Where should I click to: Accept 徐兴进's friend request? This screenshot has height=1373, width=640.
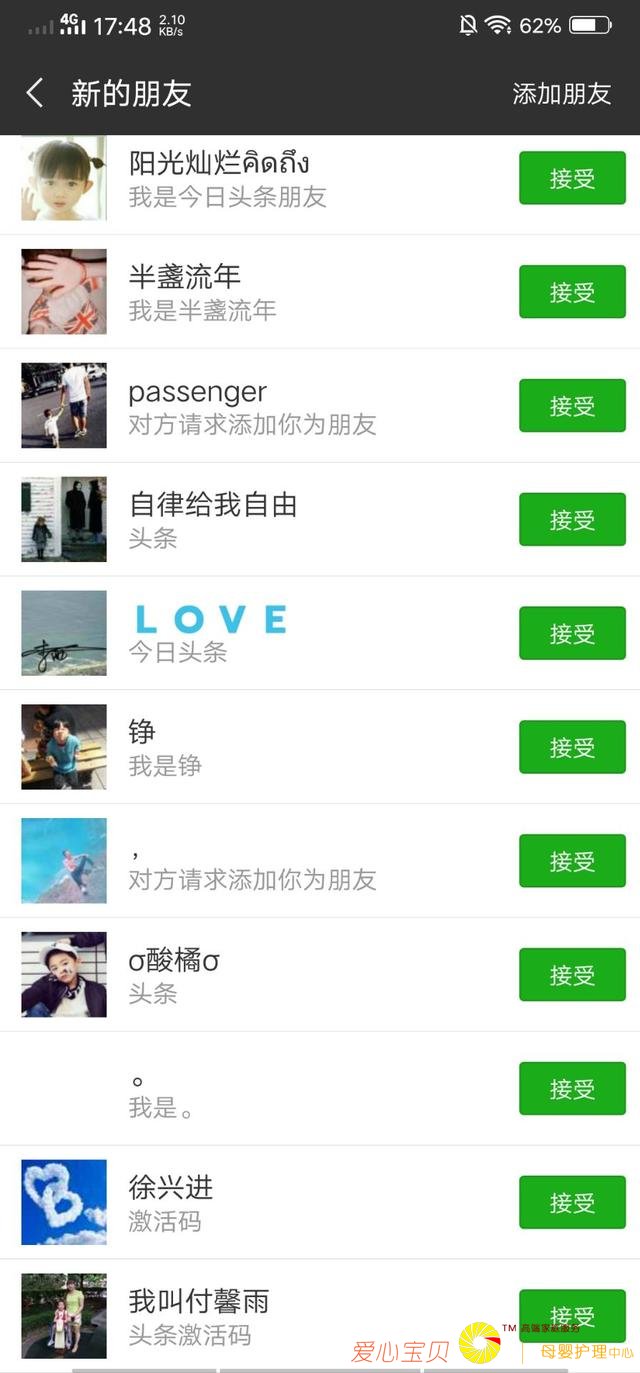(572, 1203)
